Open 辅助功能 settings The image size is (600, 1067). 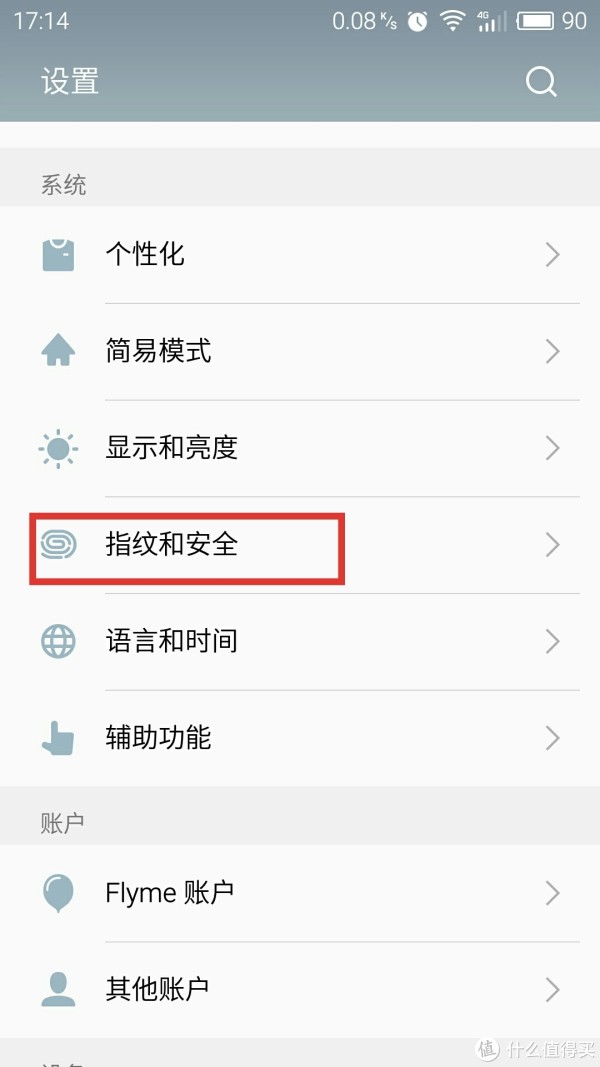[300, 738]
